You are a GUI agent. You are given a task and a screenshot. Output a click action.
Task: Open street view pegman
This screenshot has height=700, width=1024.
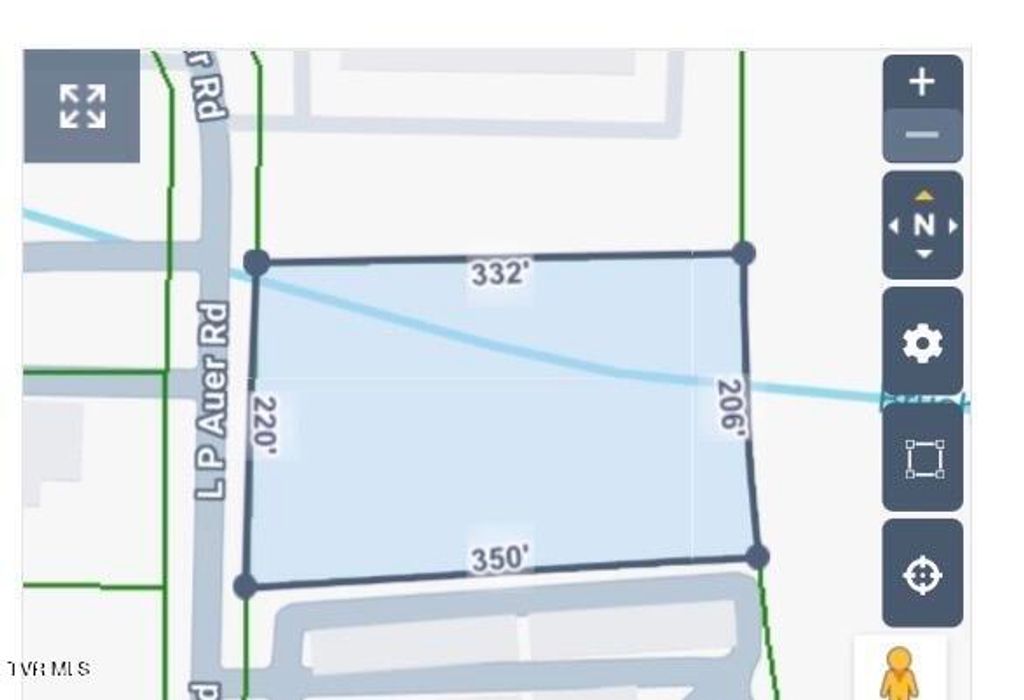tap(899, 672)
